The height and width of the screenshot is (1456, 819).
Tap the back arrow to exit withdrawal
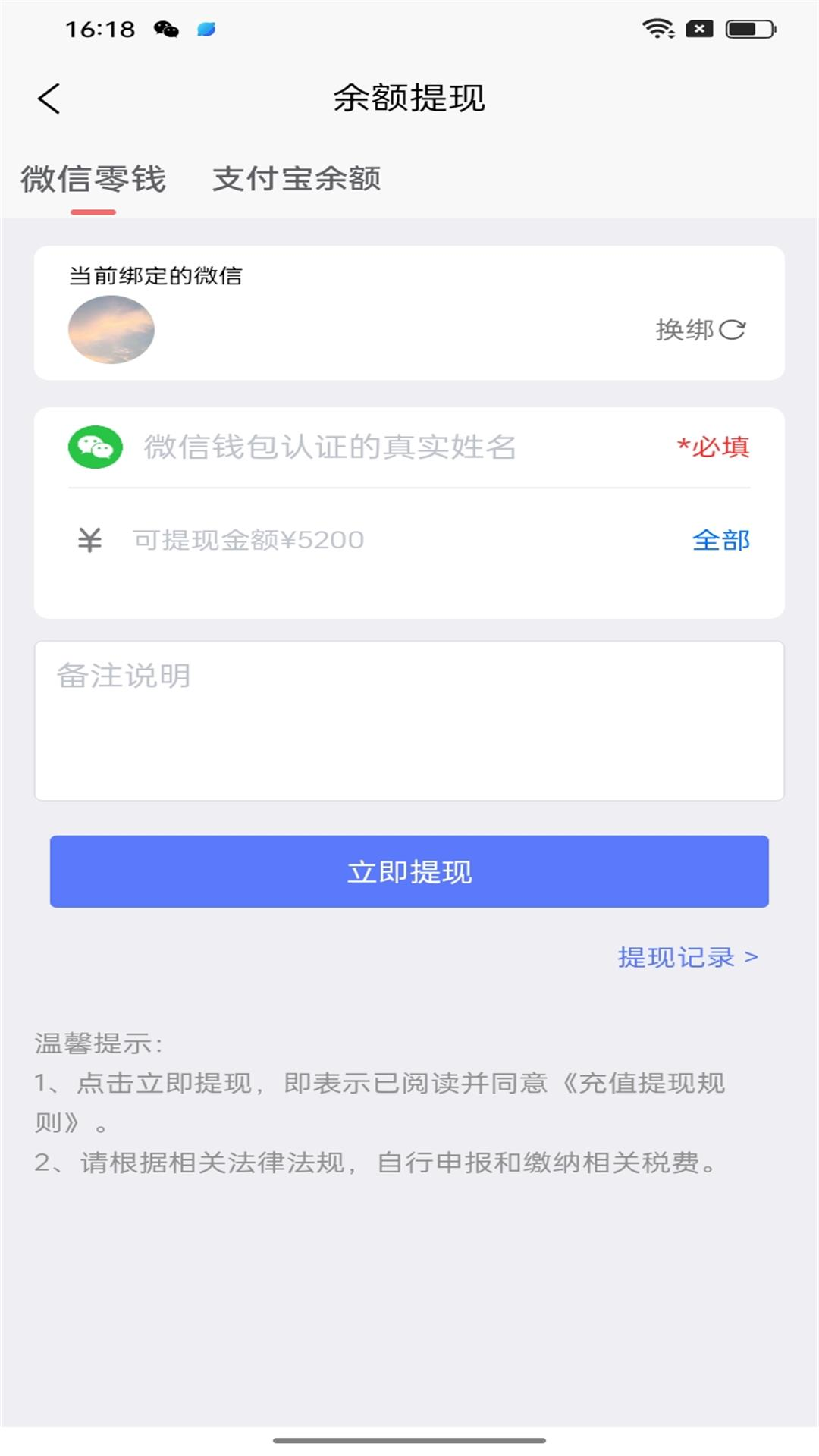point(49,98)
